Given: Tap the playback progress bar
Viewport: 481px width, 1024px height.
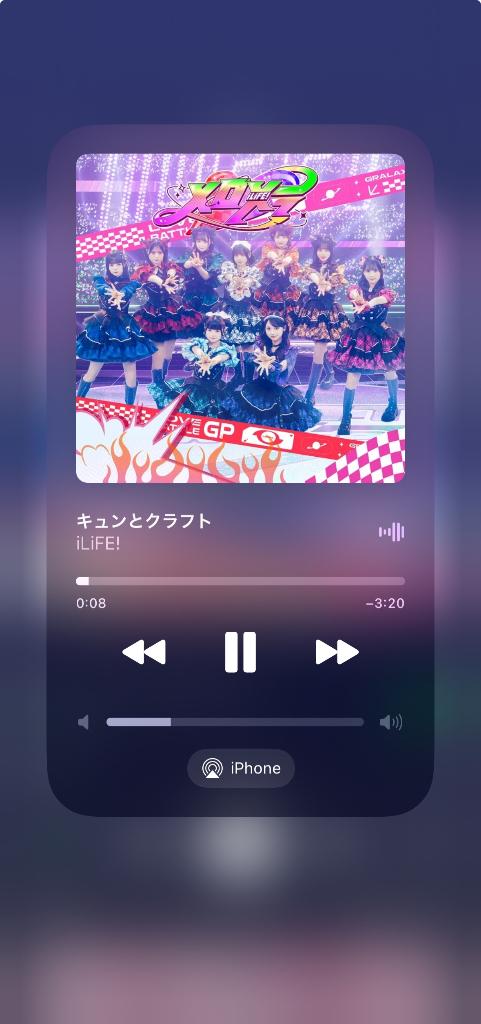Looking at the screenshot, I should pos(240,581).
